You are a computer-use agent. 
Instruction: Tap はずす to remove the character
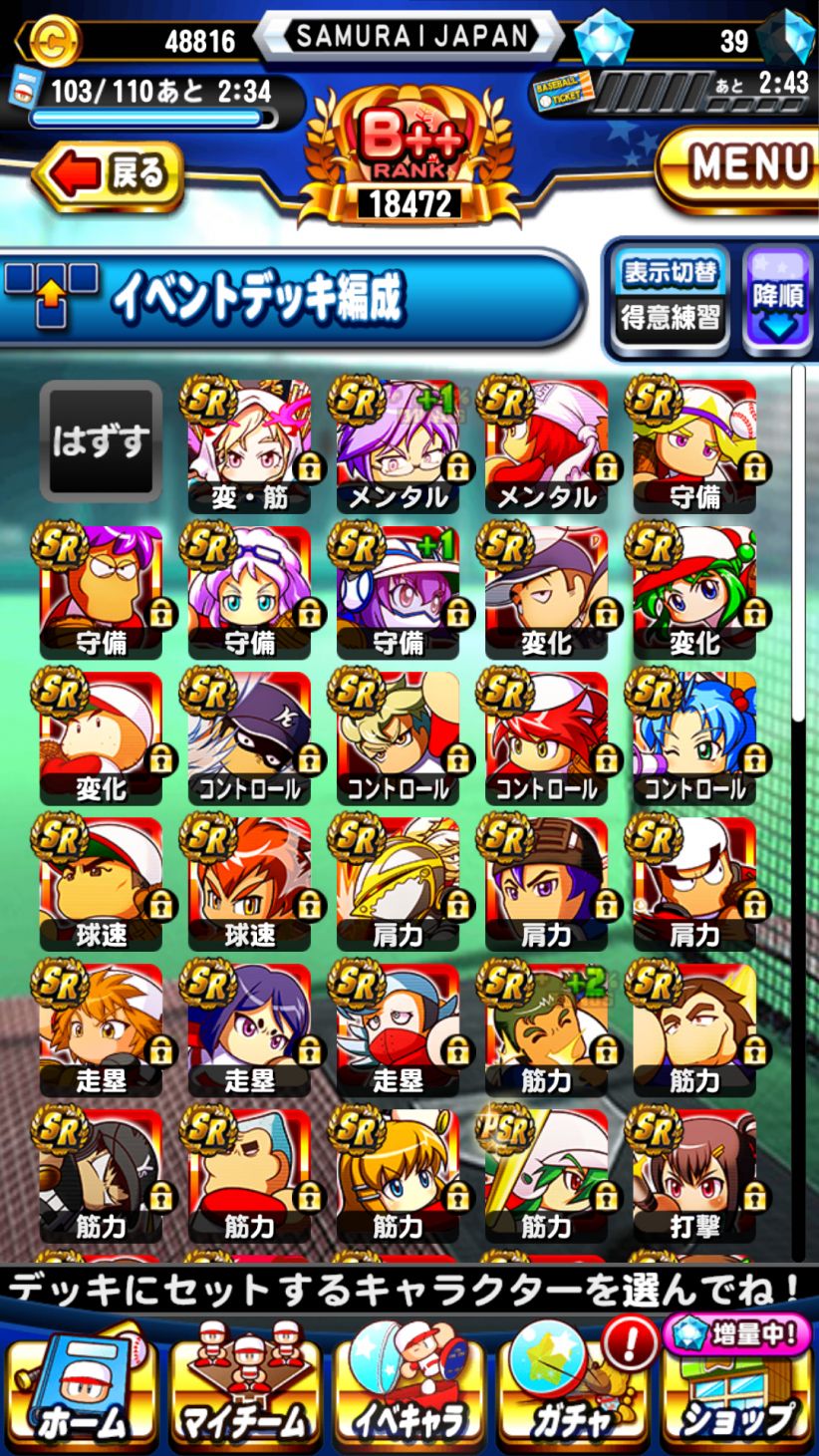click(x=101, y=439)
